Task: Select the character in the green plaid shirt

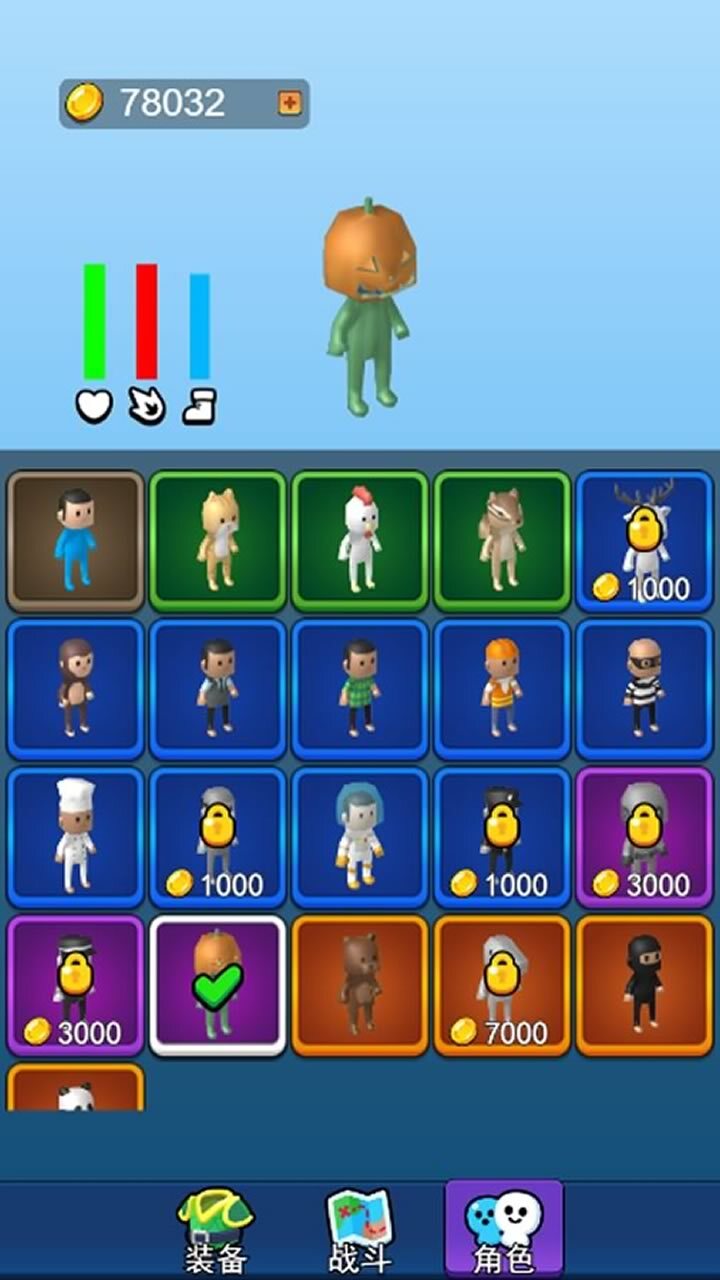Action: [360, 689]
